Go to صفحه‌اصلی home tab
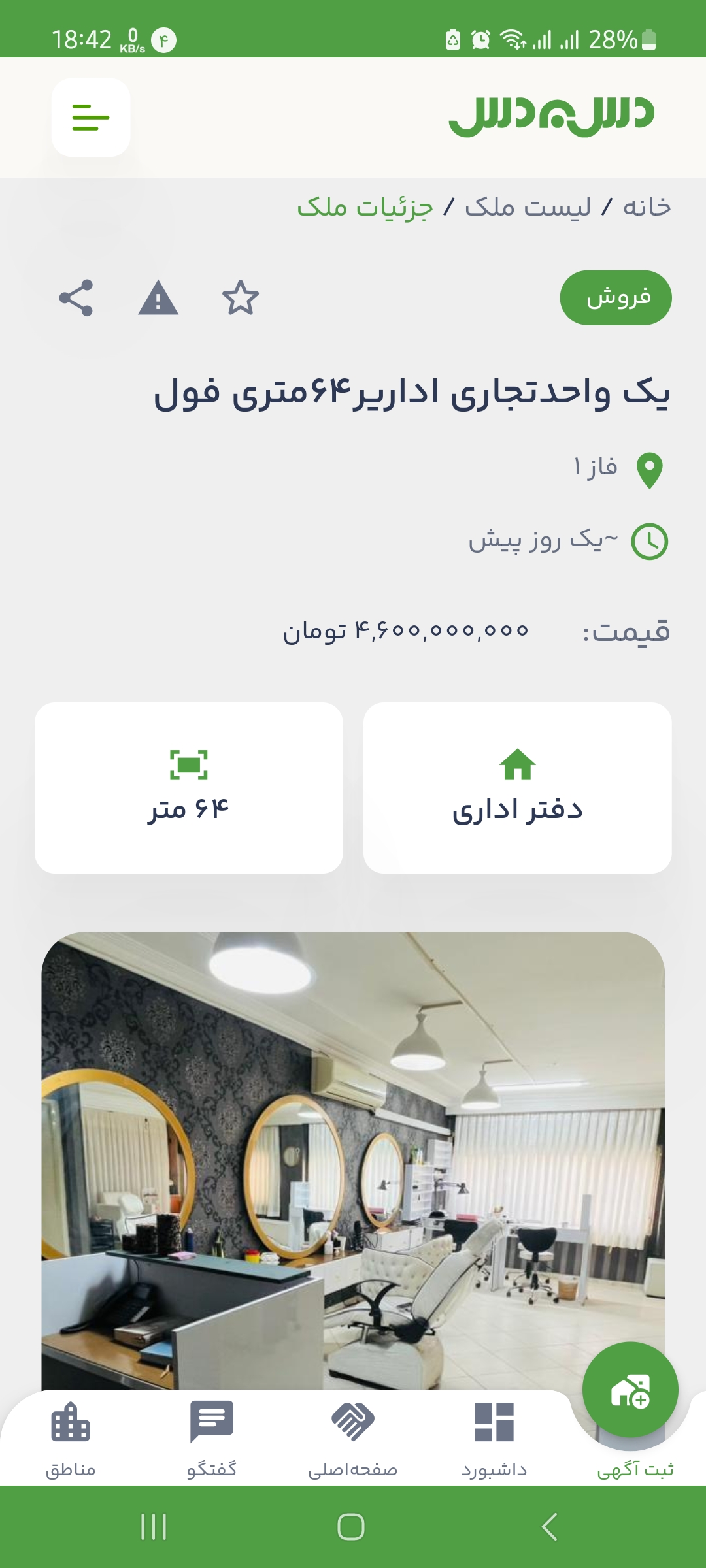This screenshot has height=1568, width=706. click(353, 1439)
